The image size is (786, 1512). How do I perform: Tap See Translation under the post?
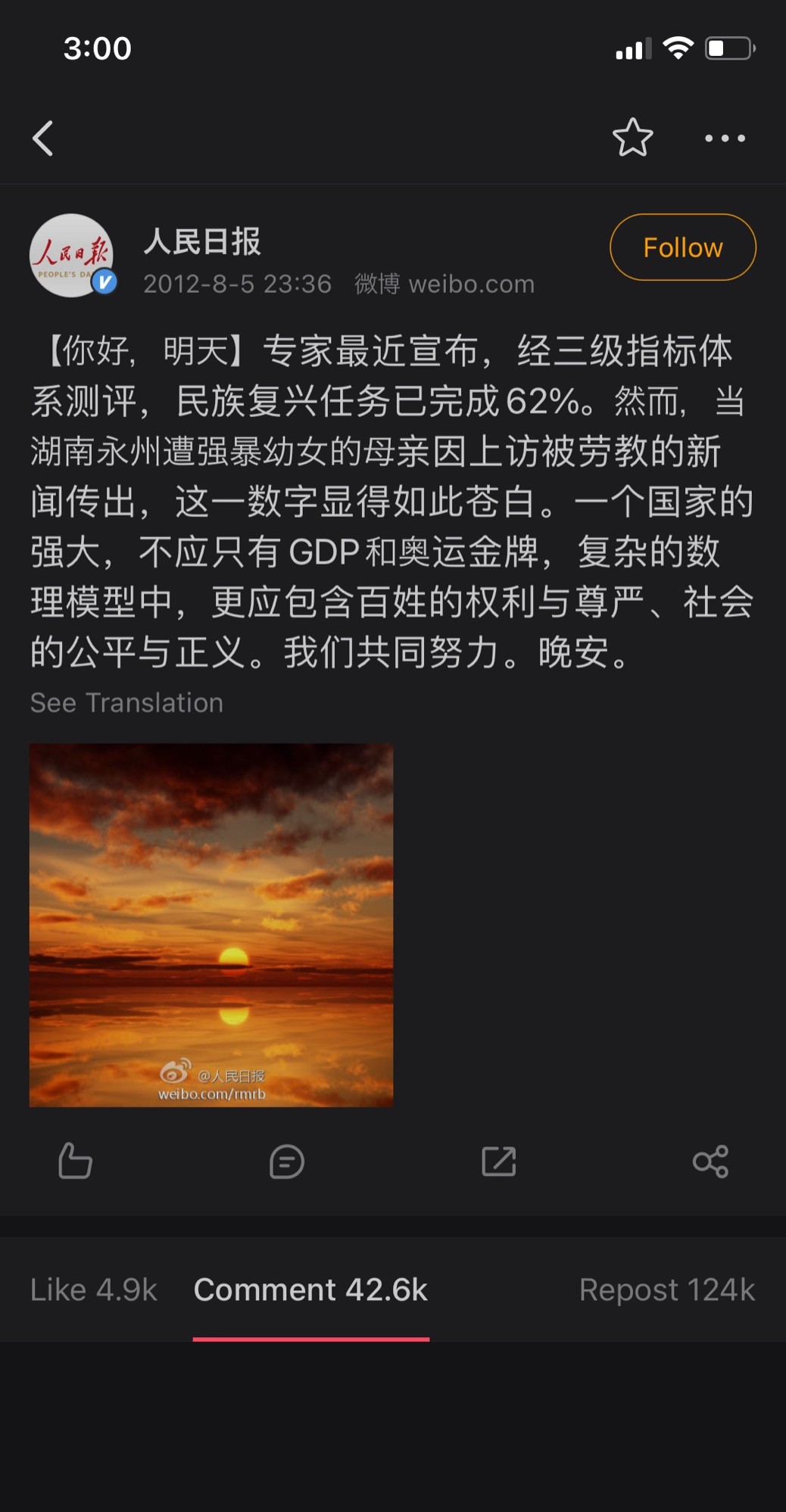(126, 703)
